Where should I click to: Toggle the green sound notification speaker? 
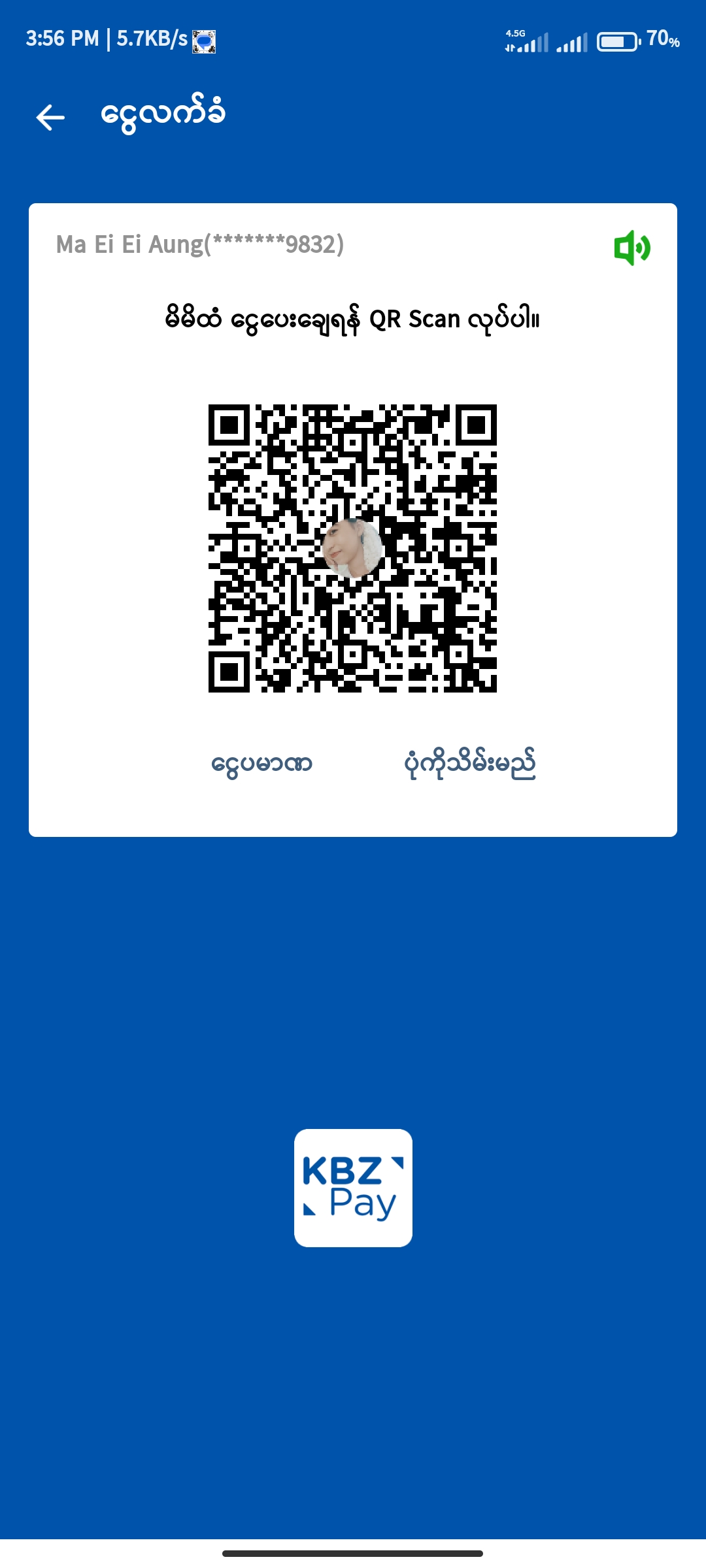pos(632,248)
